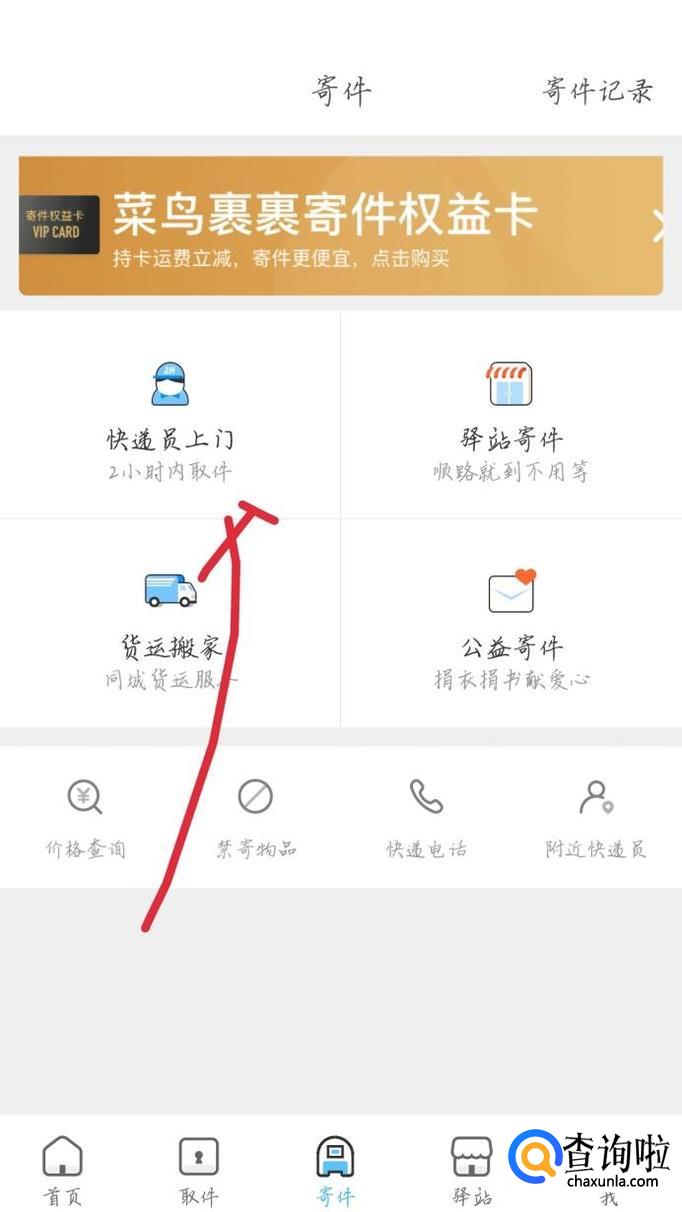Open 寄件记录 shipping history
682x1212 pixels.
tap(597, 91)
